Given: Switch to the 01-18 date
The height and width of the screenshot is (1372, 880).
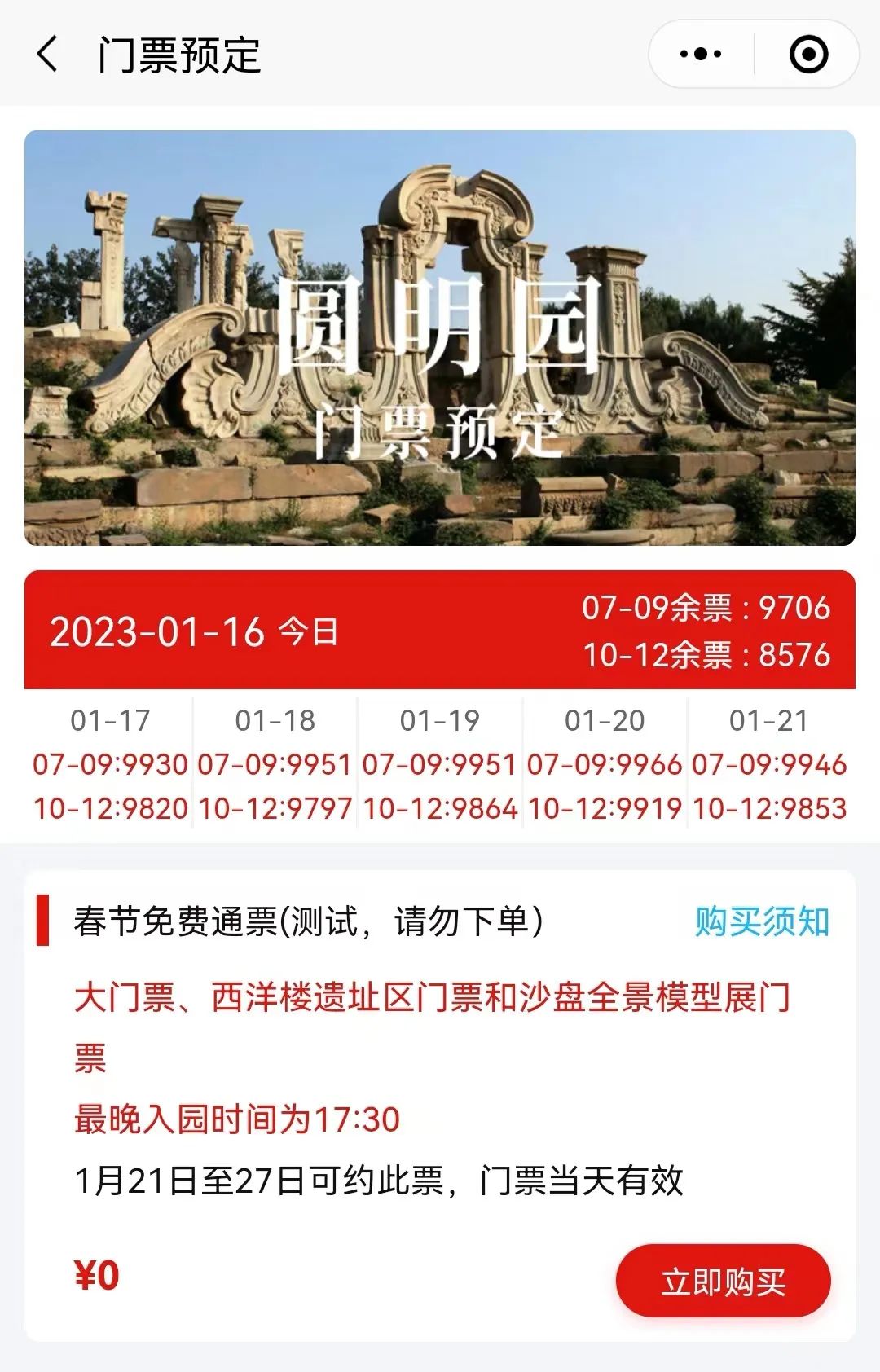Looking at the screenshot, I should coord(275,764).
